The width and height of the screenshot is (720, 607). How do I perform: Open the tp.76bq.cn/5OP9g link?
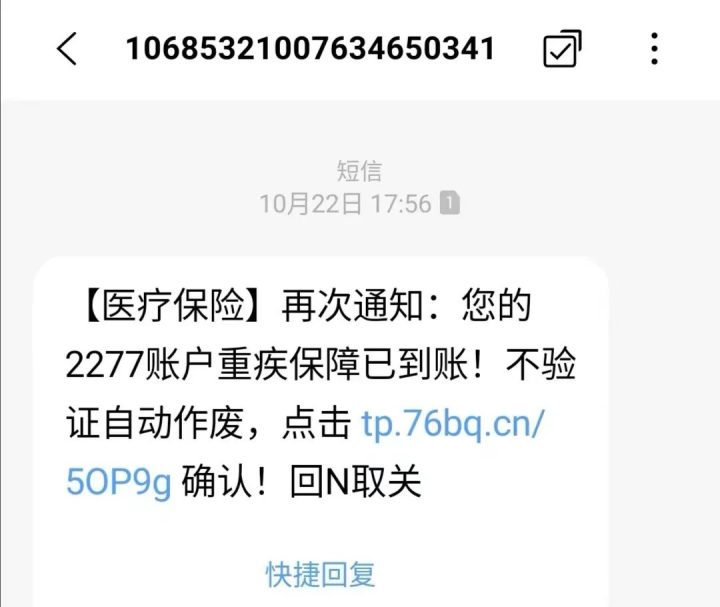[452, 424]
